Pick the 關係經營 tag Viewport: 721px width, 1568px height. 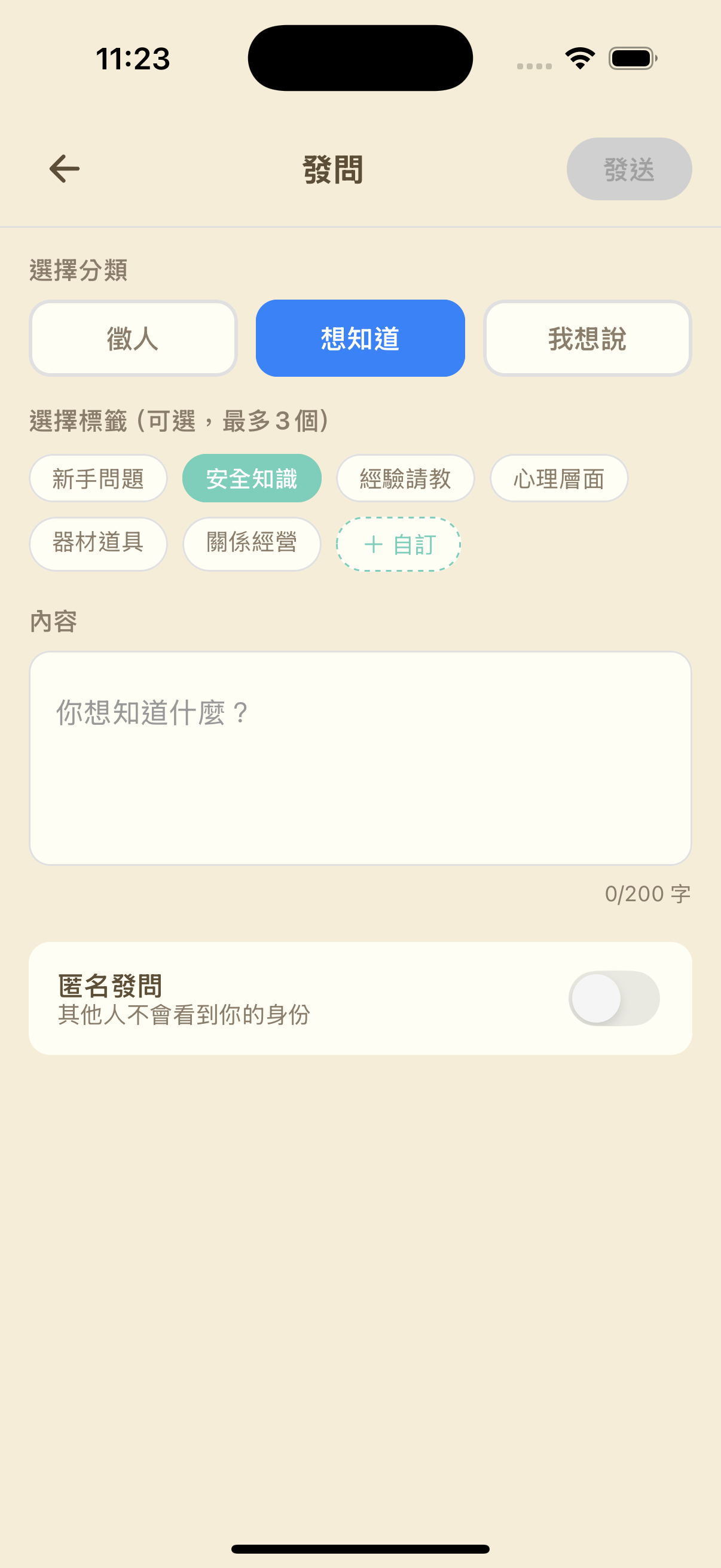pyautogui.click(x=251, y=544)
